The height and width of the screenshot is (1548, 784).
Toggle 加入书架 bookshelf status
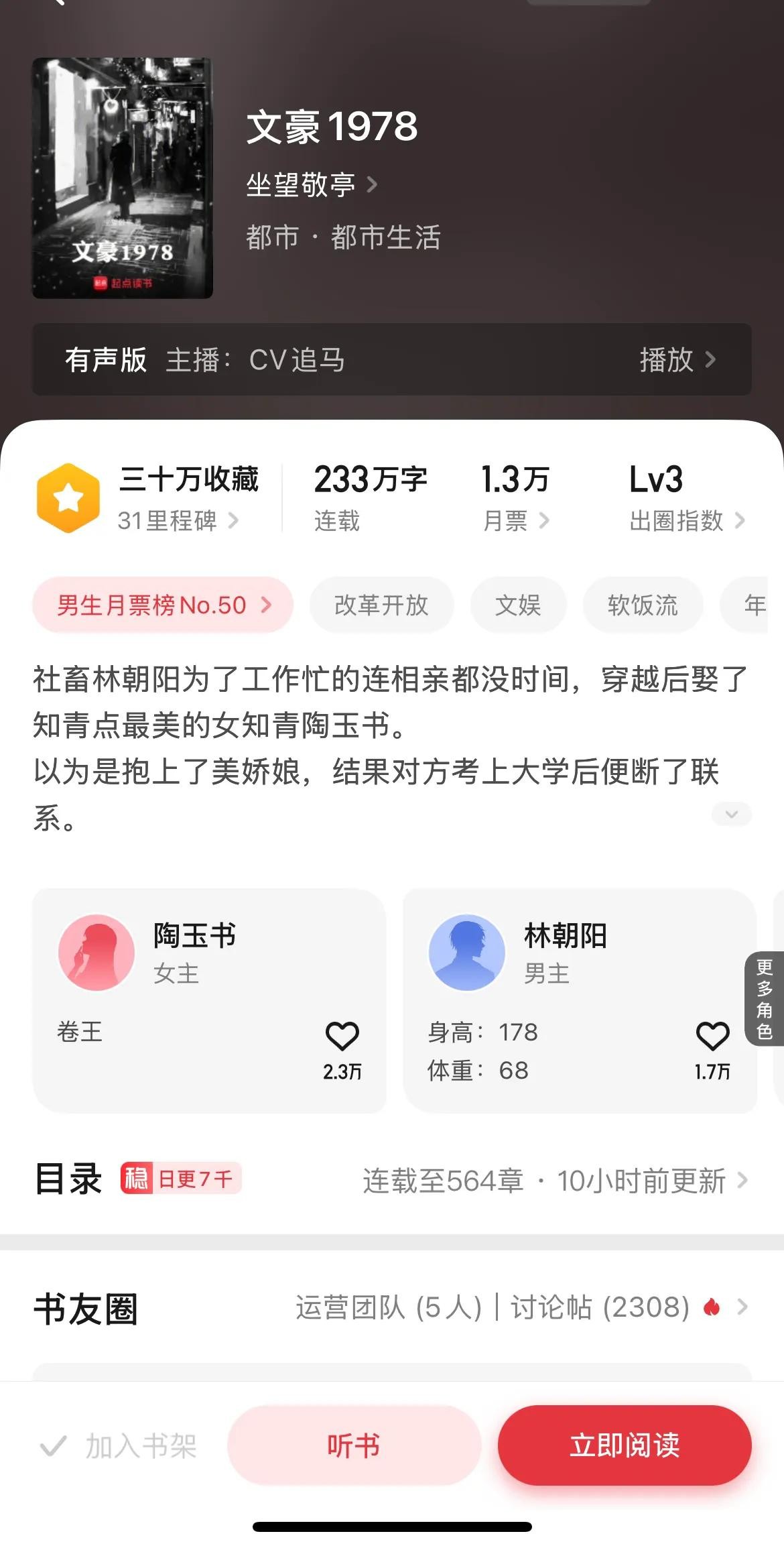(x=119, y=1446)
